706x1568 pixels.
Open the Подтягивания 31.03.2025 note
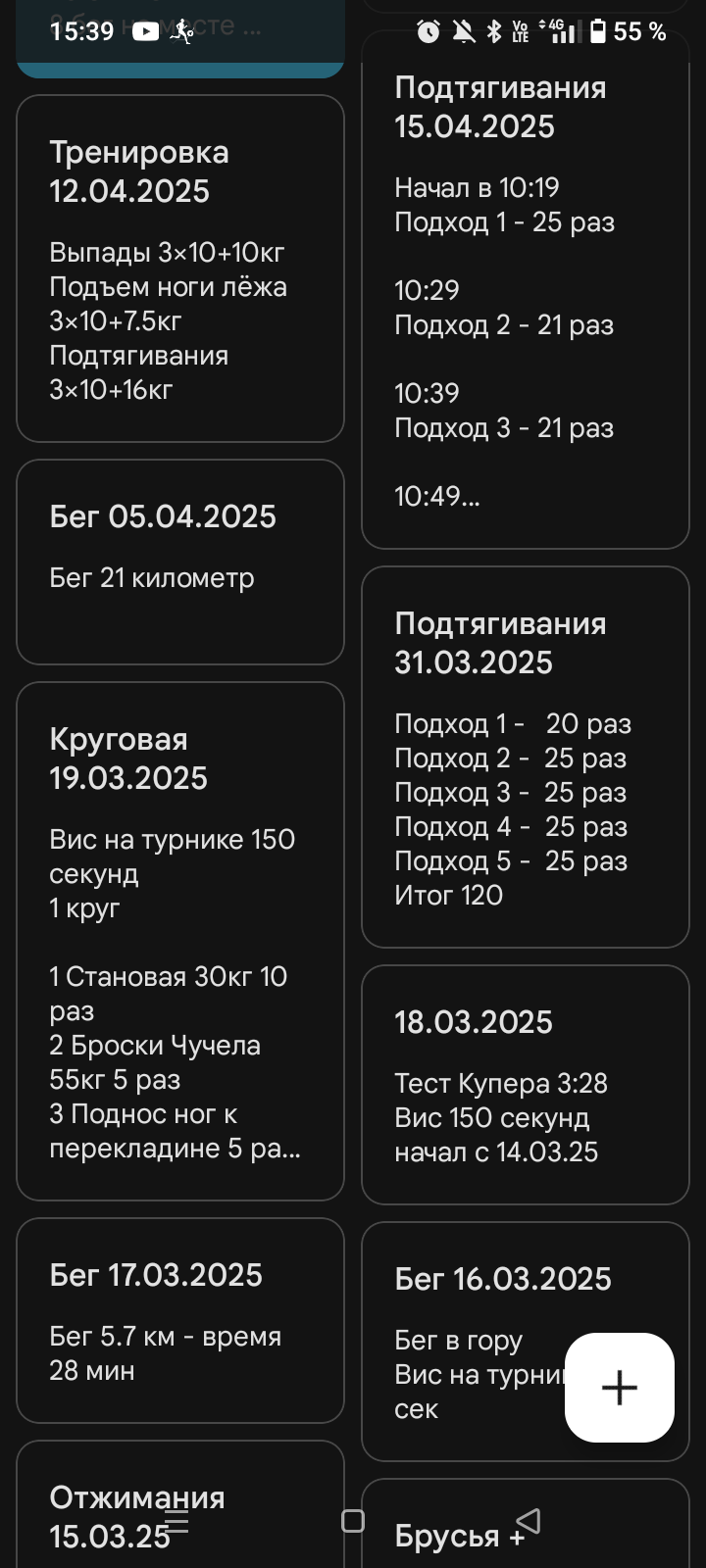point(525,757)
